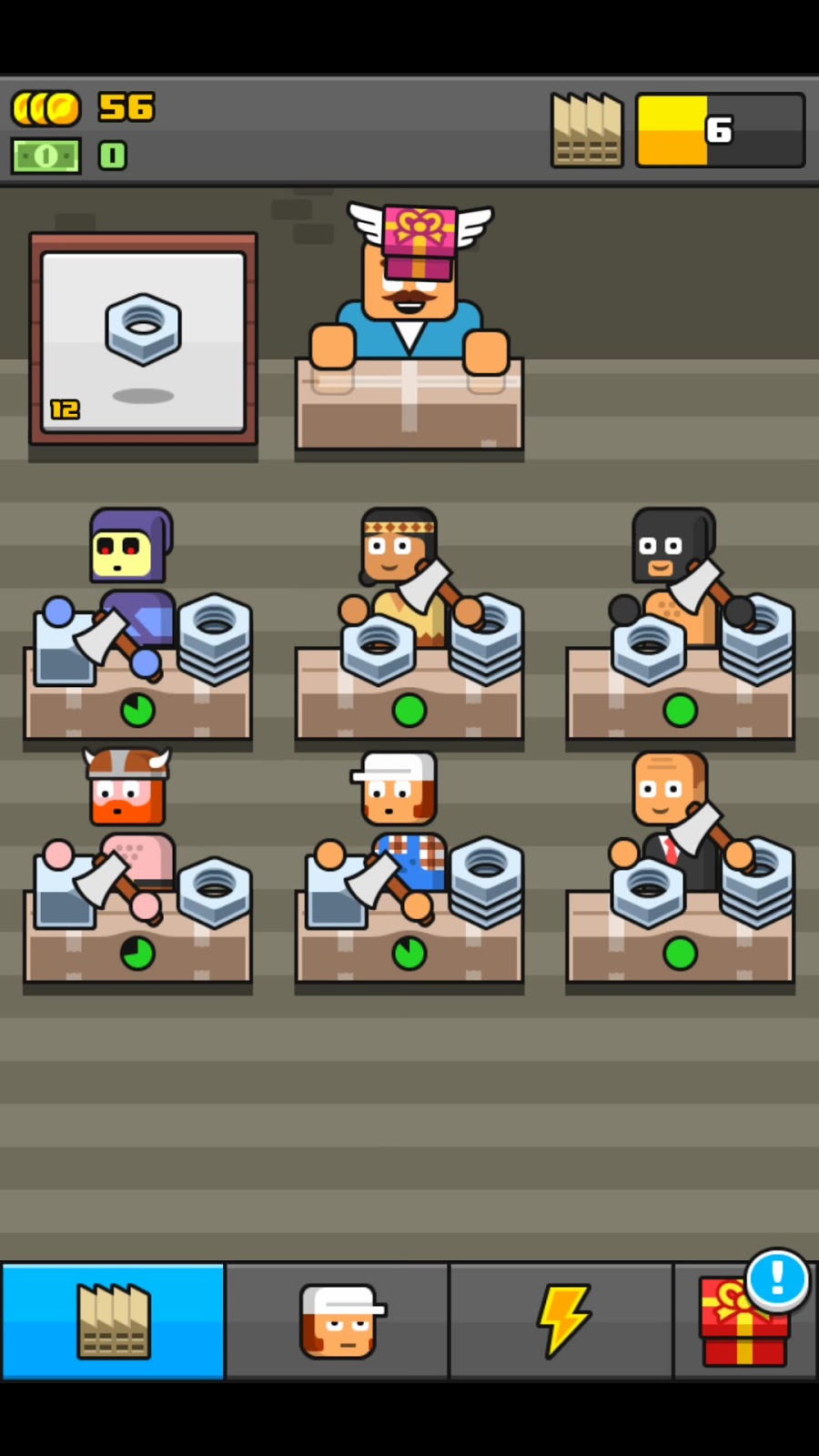Tap the factory level progress bar

click(720, 130)
